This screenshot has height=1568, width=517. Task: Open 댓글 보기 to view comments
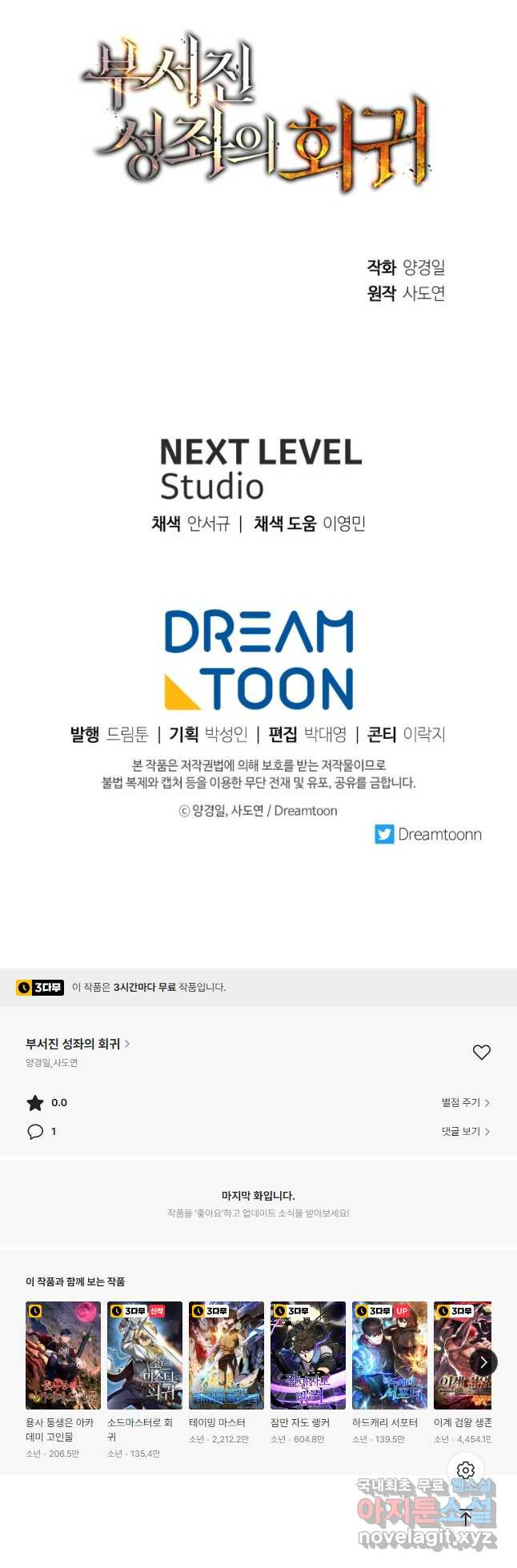(x=465, y=1131)
